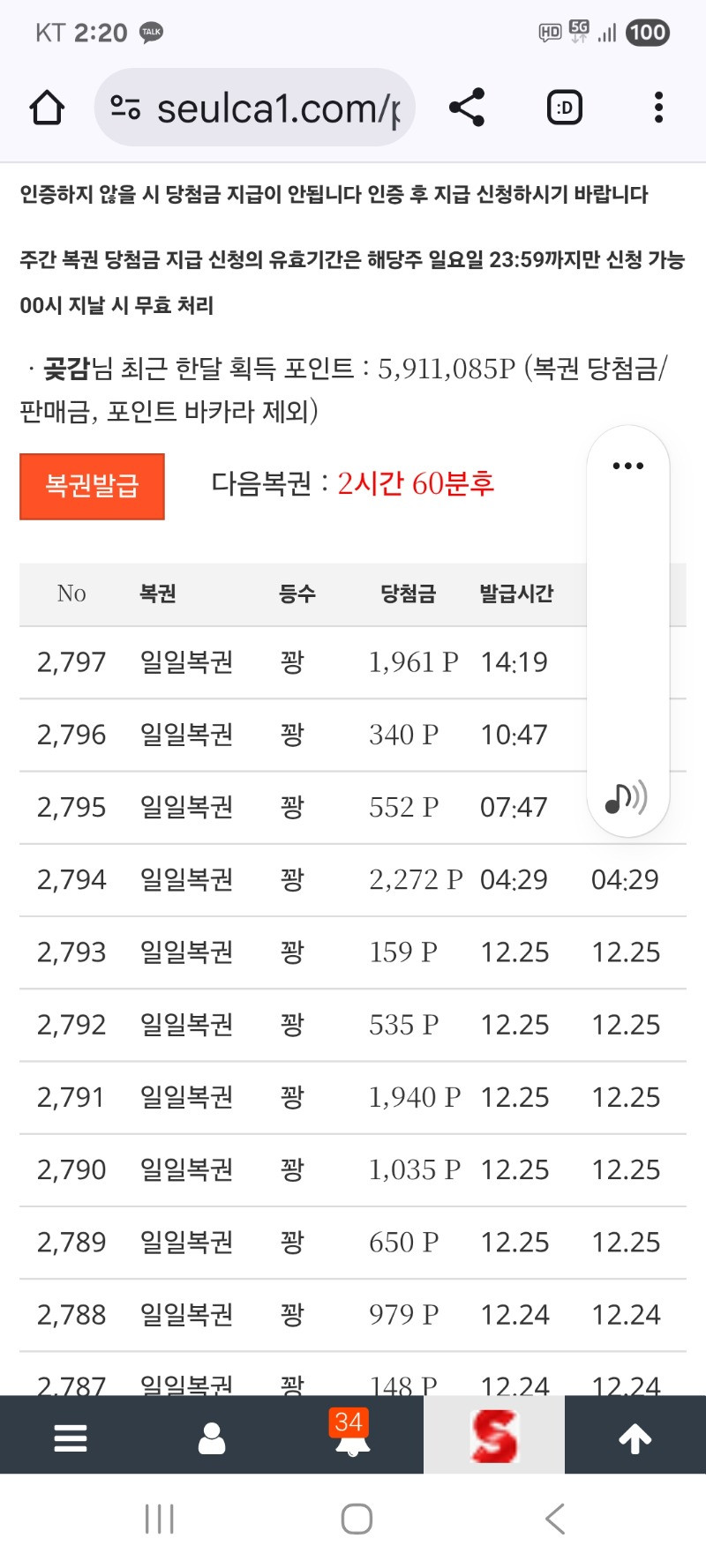Tap the scroll-to-top arrow in the bottom bar
This screenshot has width=706, height=1568.
click(x=634, y=1436)
